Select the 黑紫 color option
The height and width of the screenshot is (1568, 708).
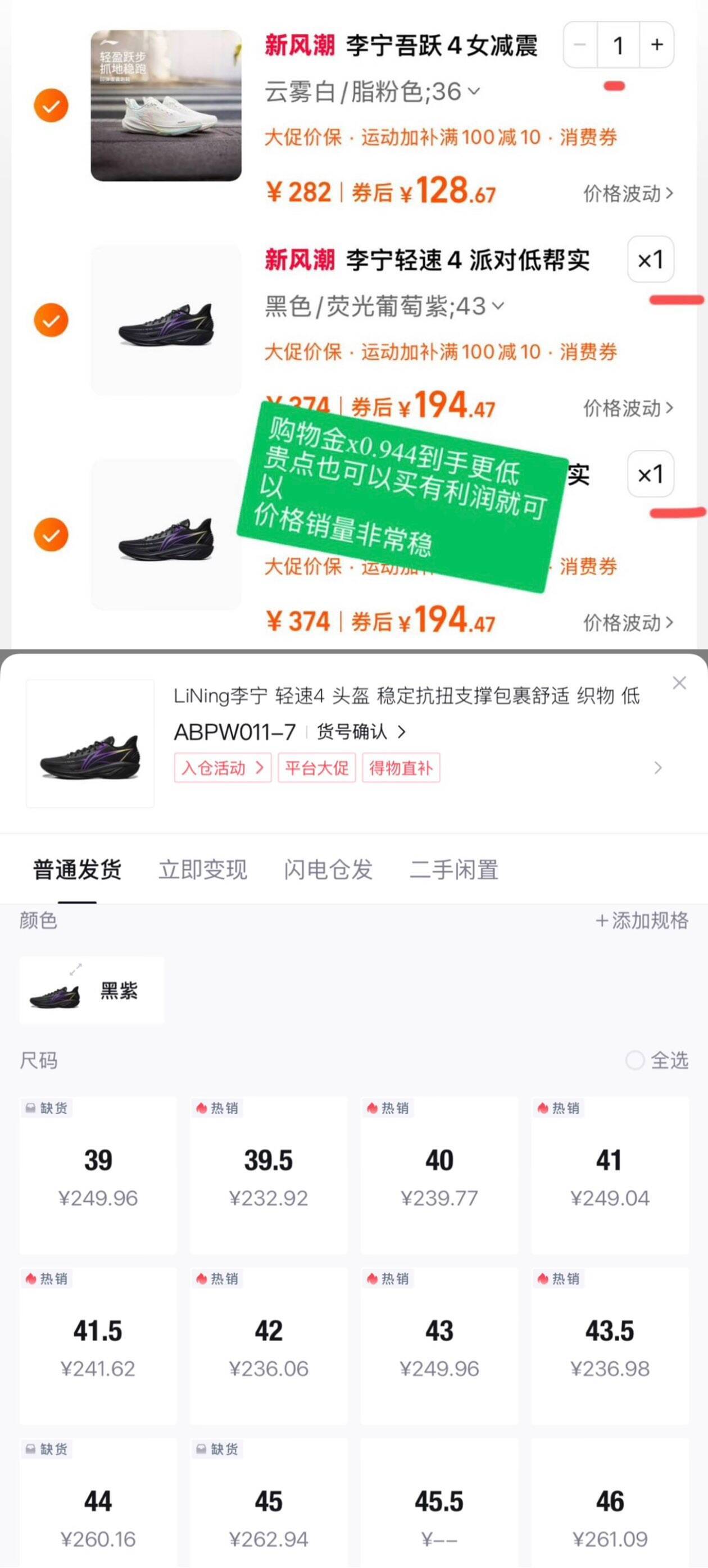[x=92, y=990]
